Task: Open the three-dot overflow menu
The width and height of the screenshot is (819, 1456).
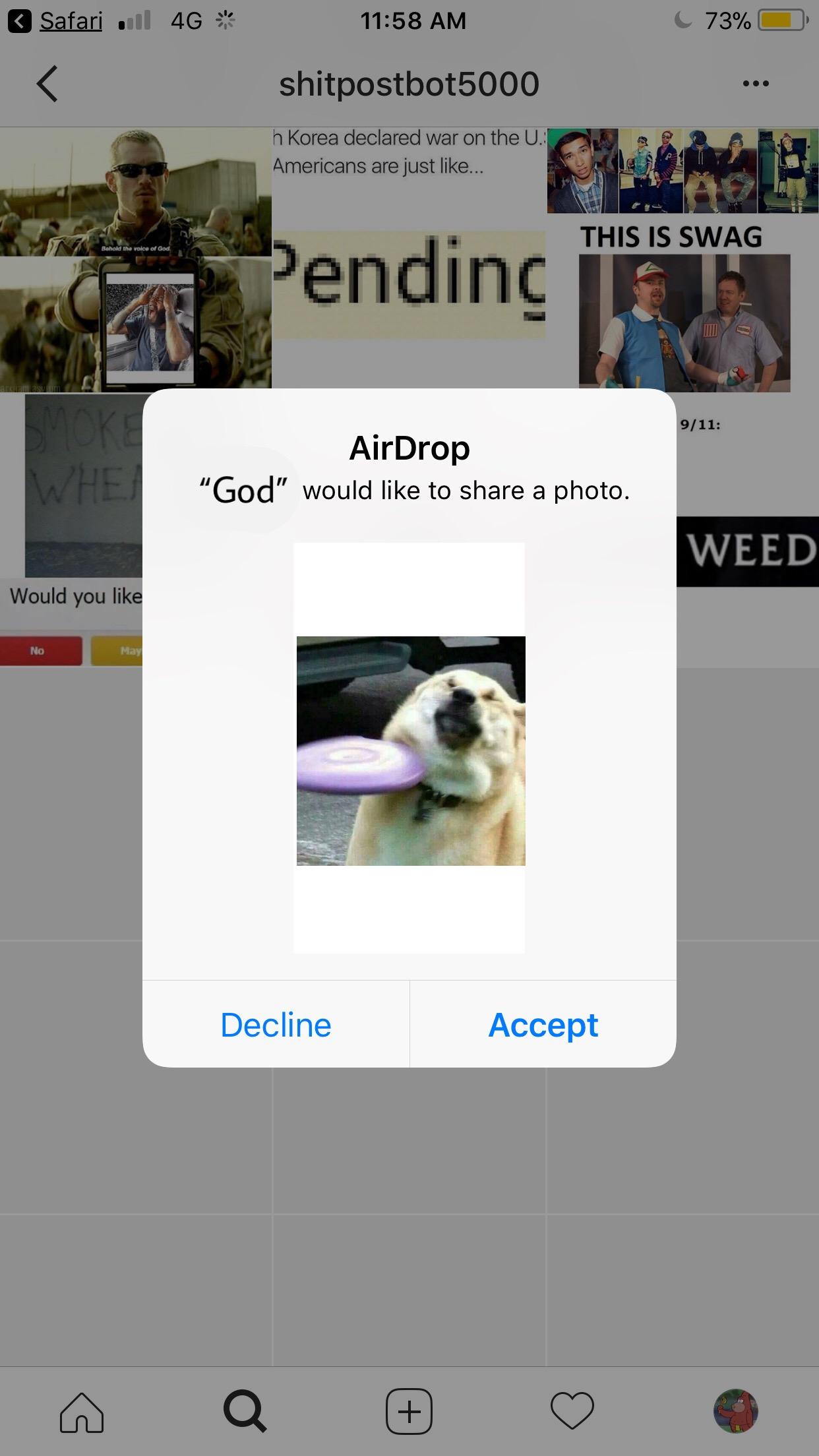Action: (x=755, y=84)
